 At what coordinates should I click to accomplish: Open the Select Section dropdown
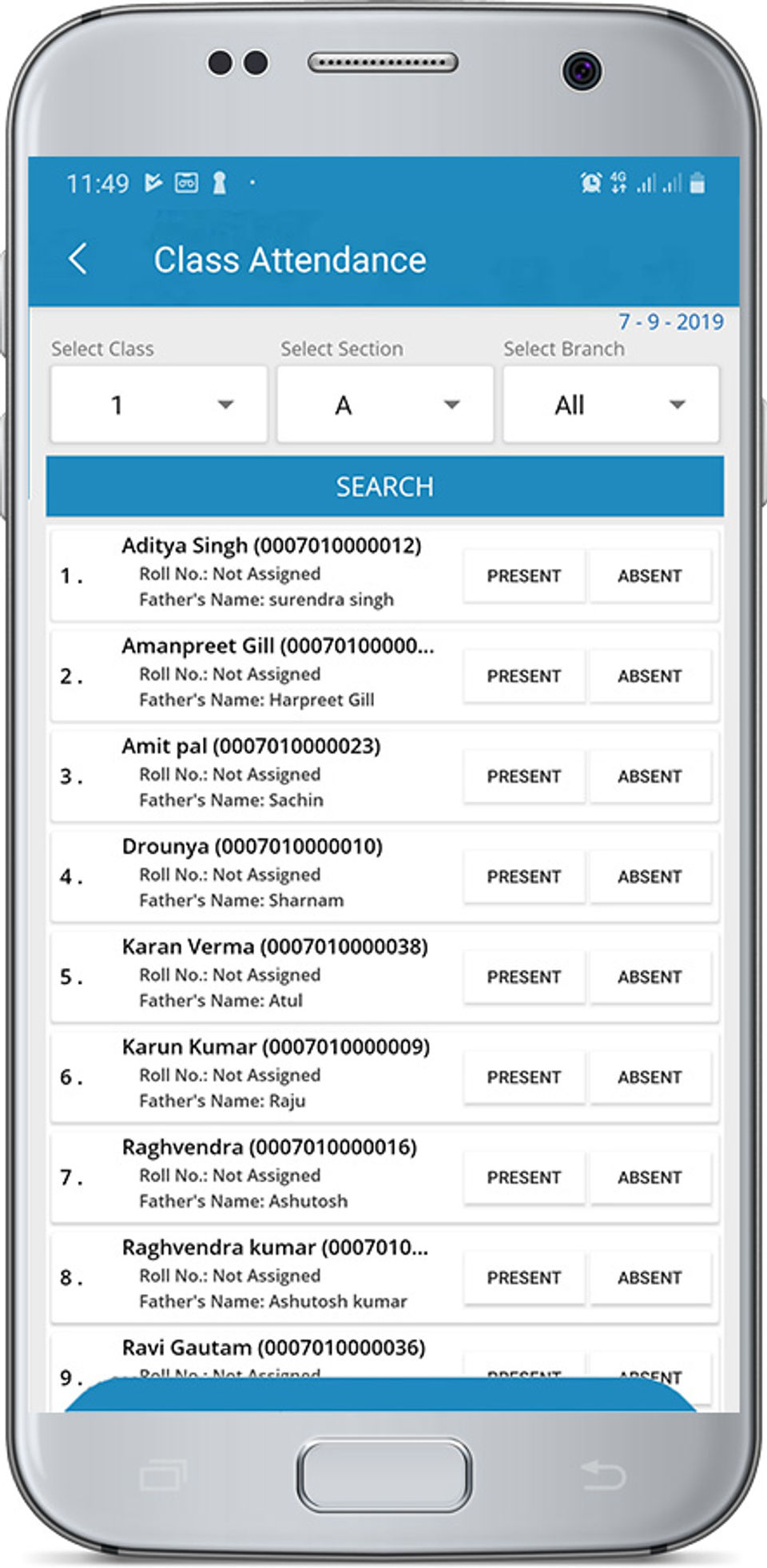coord(385,405)
